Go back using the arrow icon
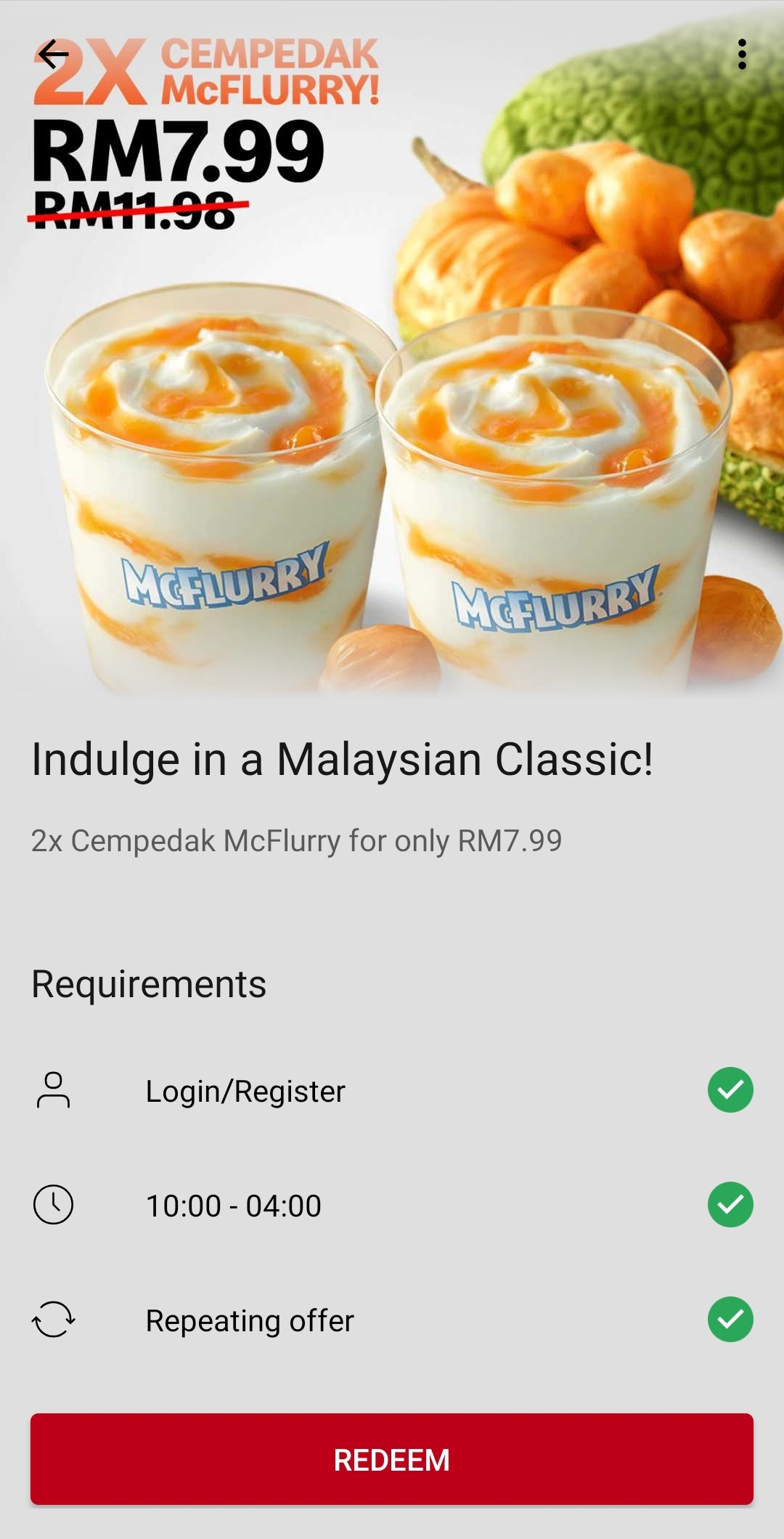 coord(53,54)
